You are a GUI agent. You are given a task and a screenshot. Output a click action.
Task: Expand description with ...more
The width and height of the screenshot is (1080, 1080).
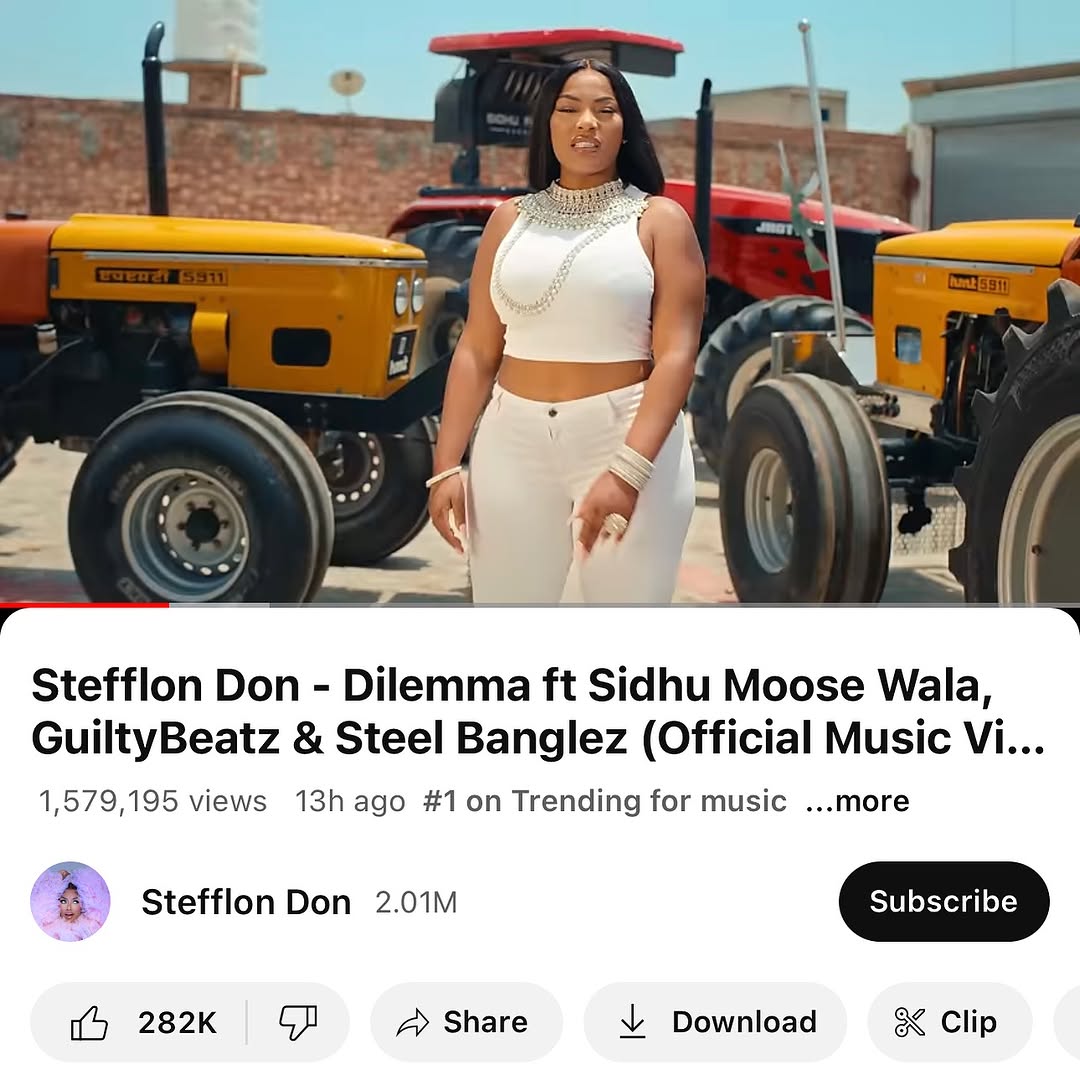[857, 801]
